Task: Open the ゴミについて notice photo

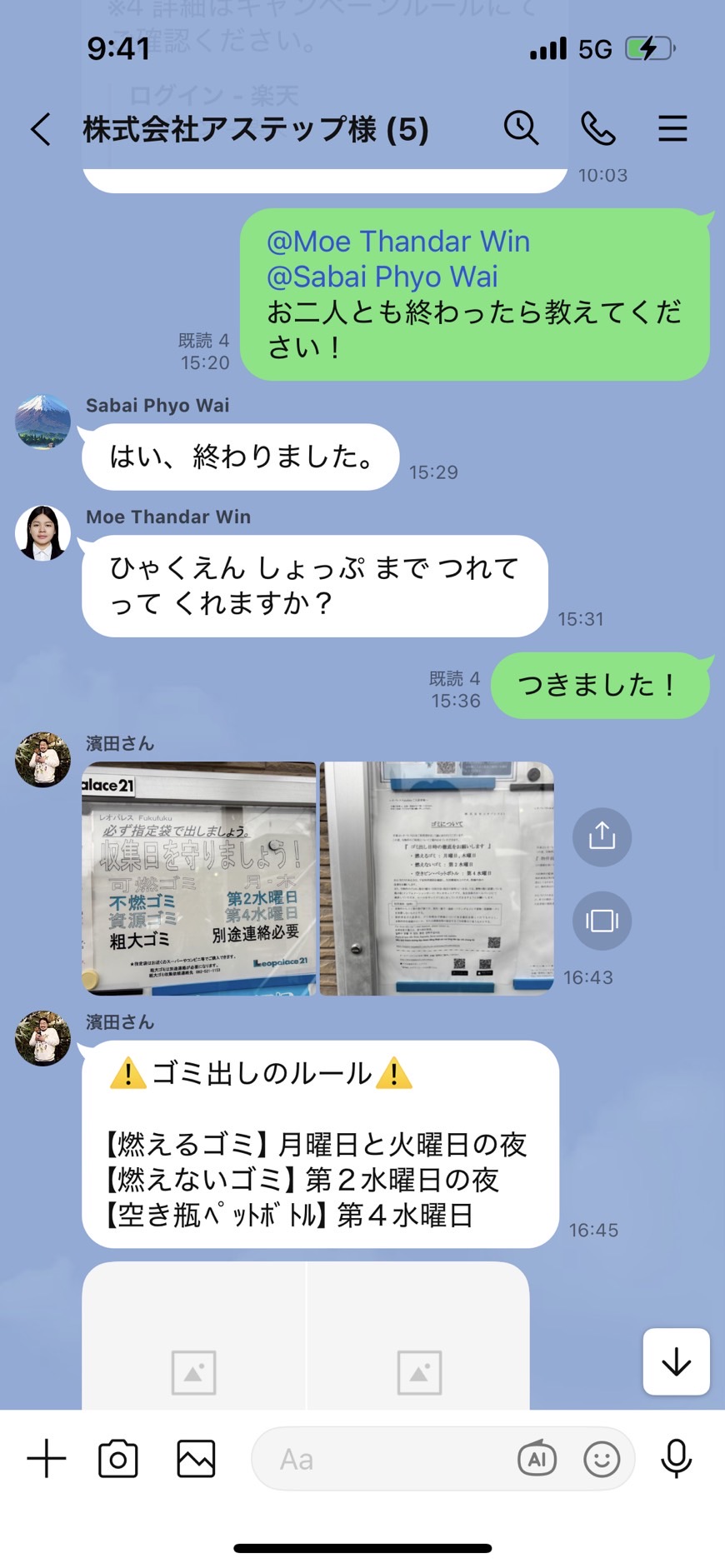Action: [x=437, y=878]
